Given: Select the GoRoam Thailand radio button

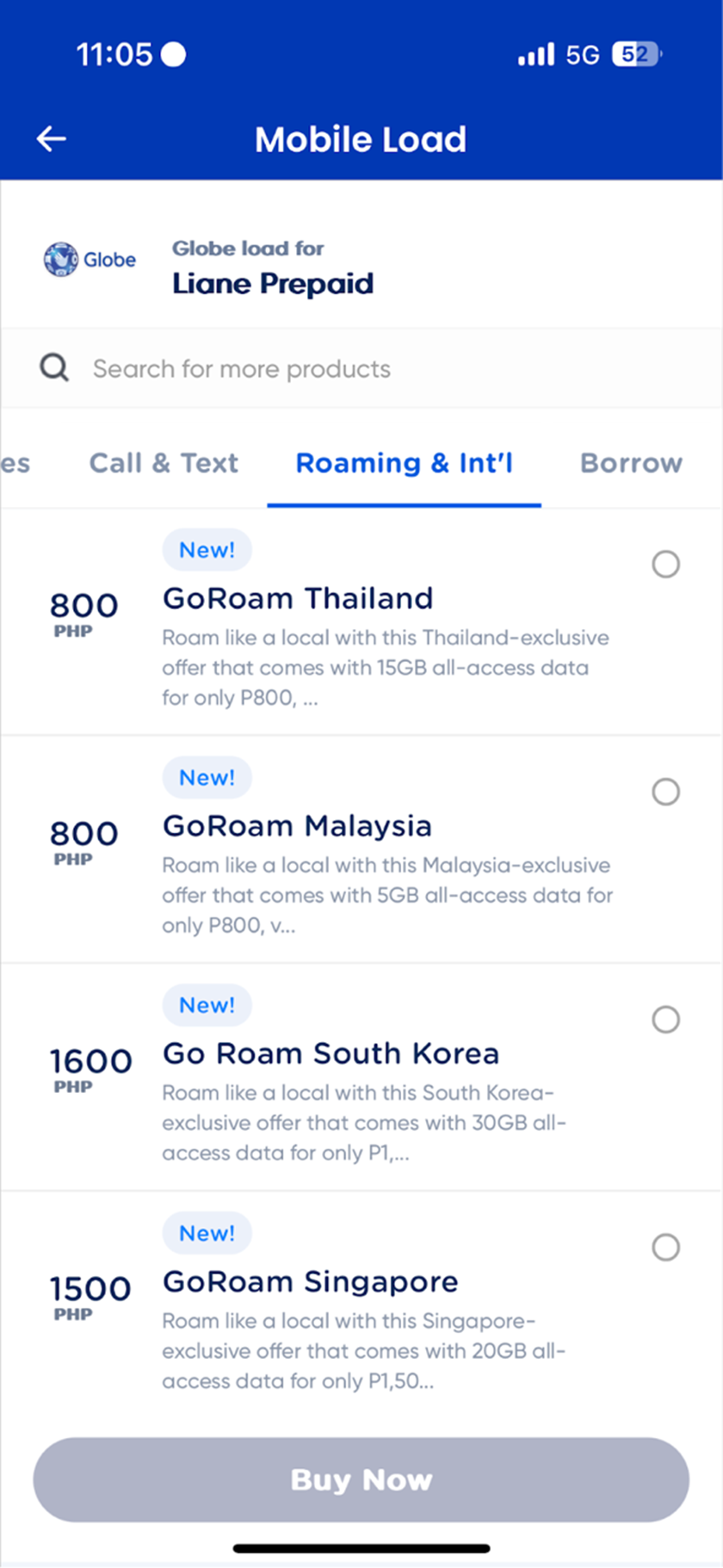Looking at the screenshot, I should (x=665, y=565).
